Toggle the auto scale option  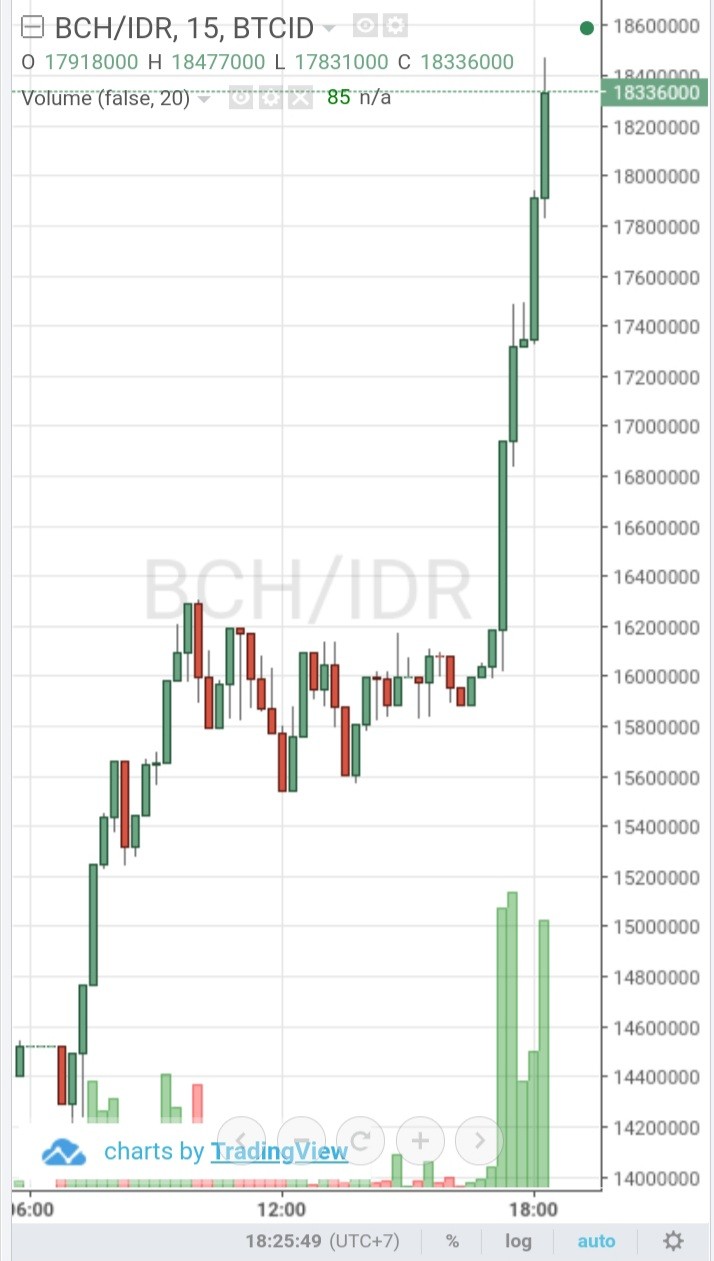[596, 1241]
